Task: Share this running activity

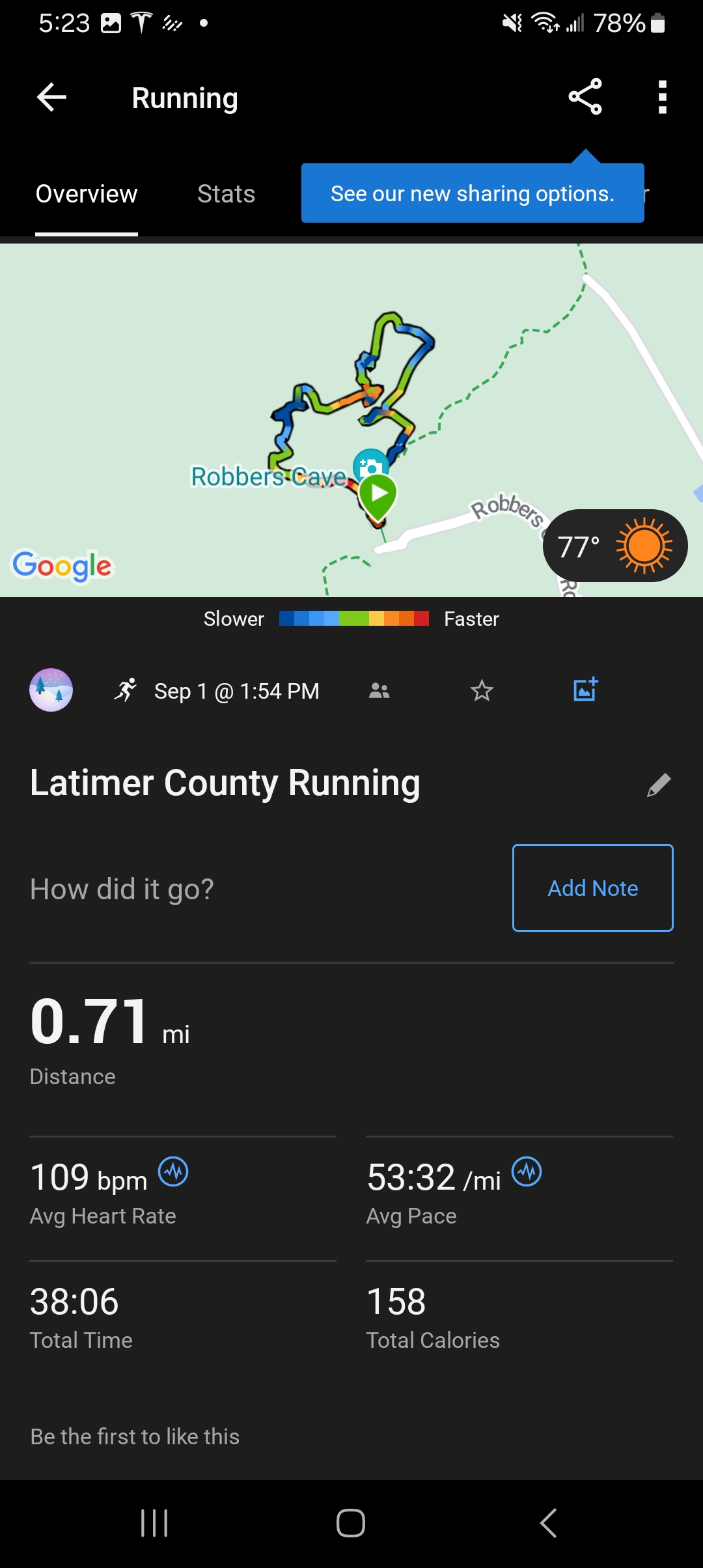Action: coord(585,97)
